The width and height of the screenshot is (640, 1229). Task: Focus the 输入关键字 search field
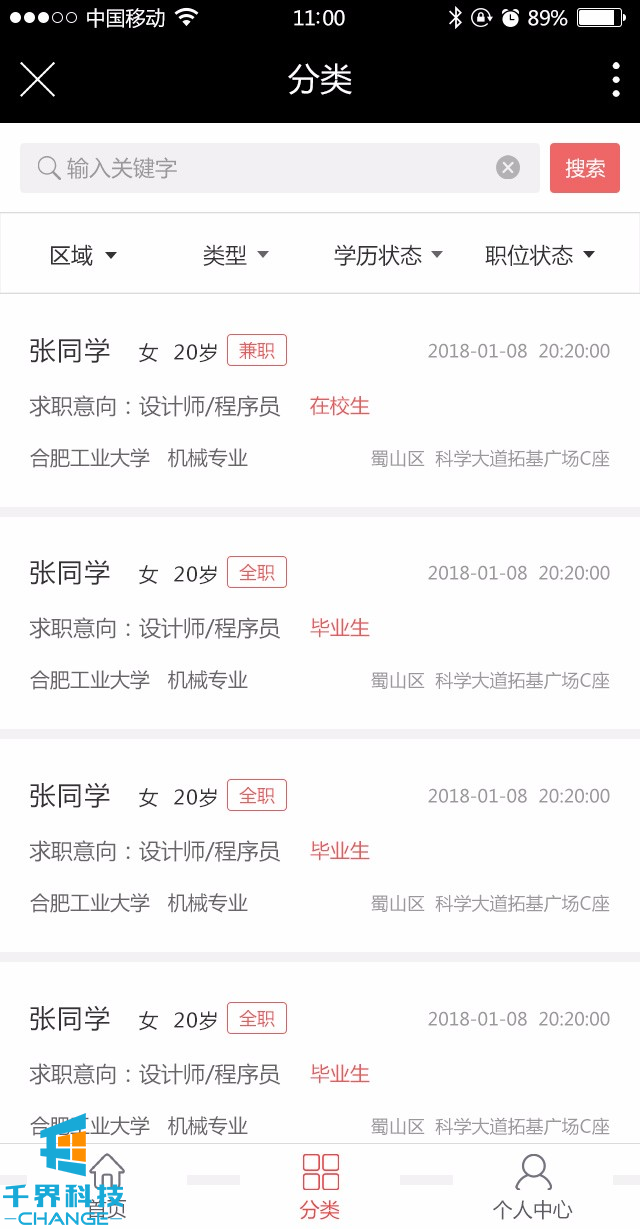click(x=270, y=168)
